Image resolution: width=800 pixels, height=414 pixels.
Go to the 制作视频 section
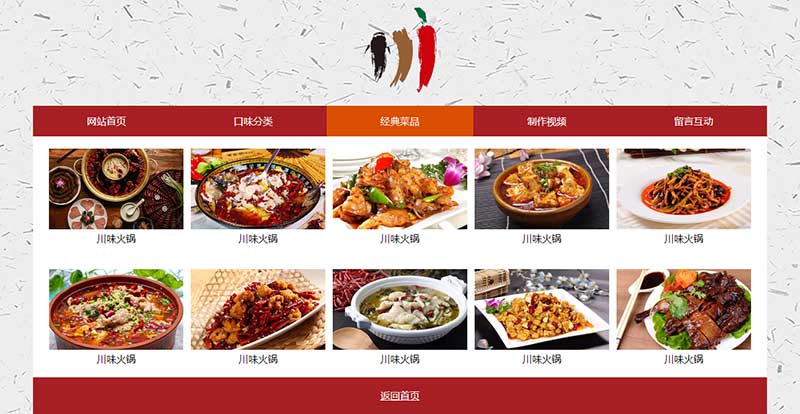[x=546, y=121]
